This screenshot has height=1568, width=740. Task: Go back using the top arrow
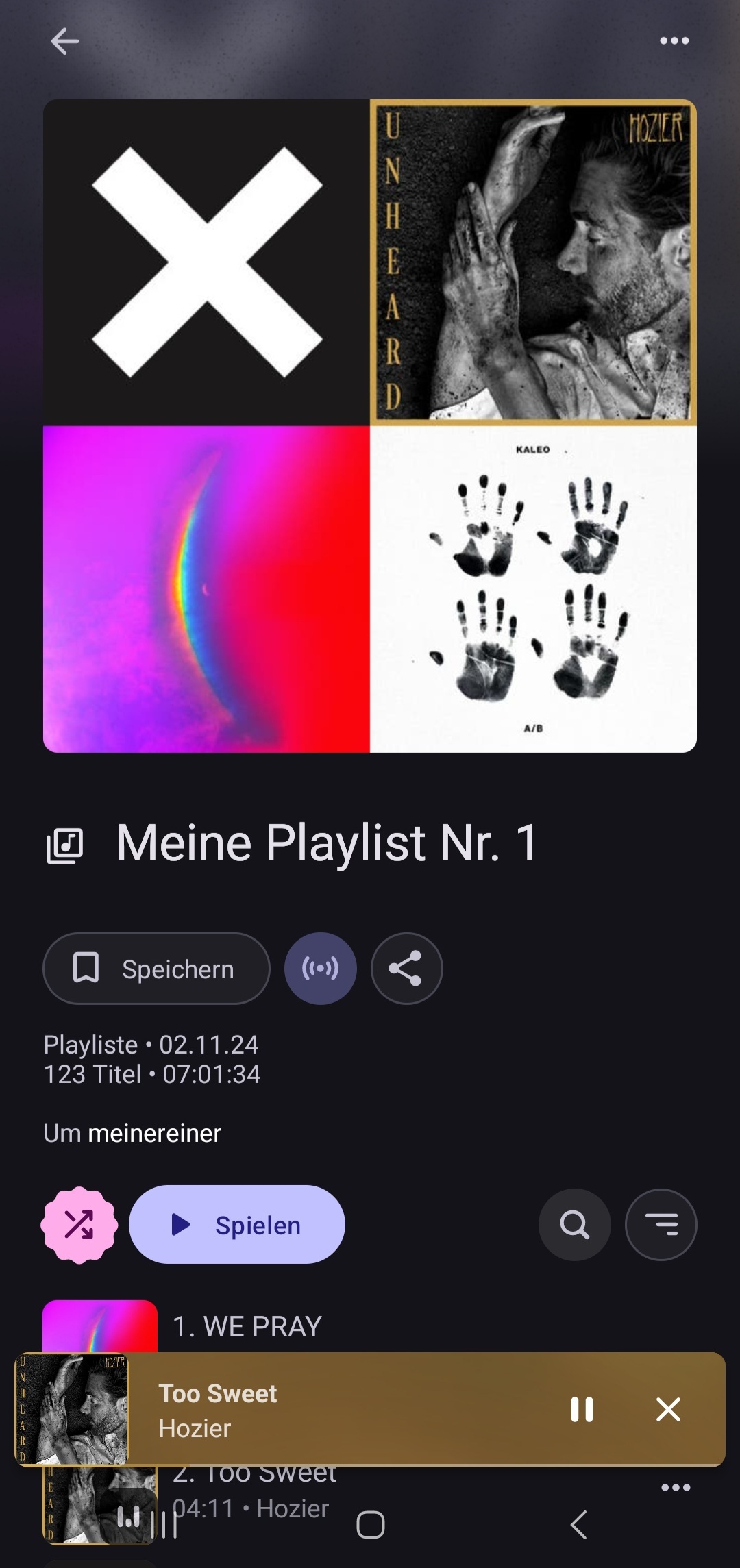65,42
